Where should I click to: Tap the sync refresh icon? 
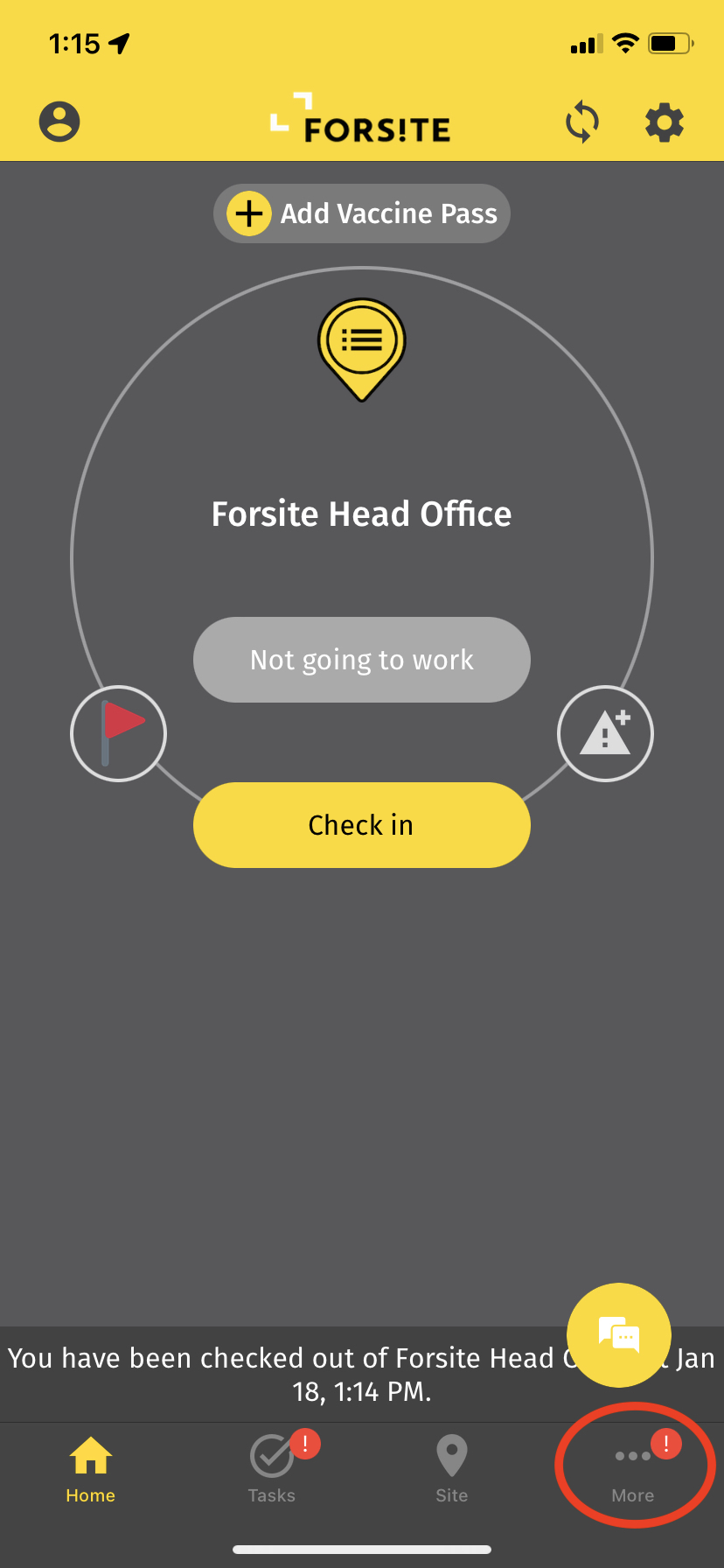(582, 122)
